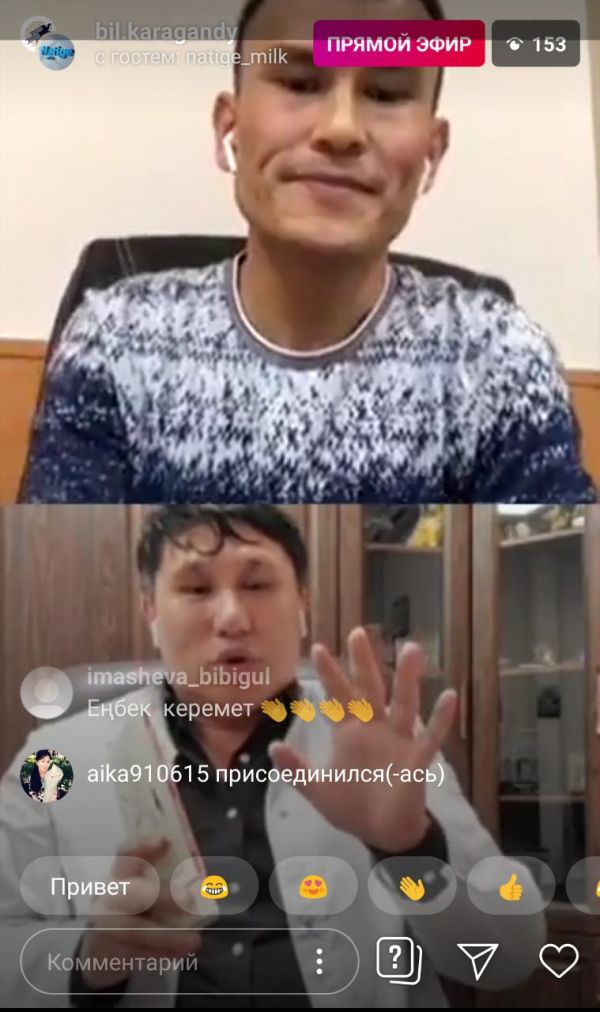Open aika910615's profile from join notice
600x1012 pixels.
coord(46,775)
